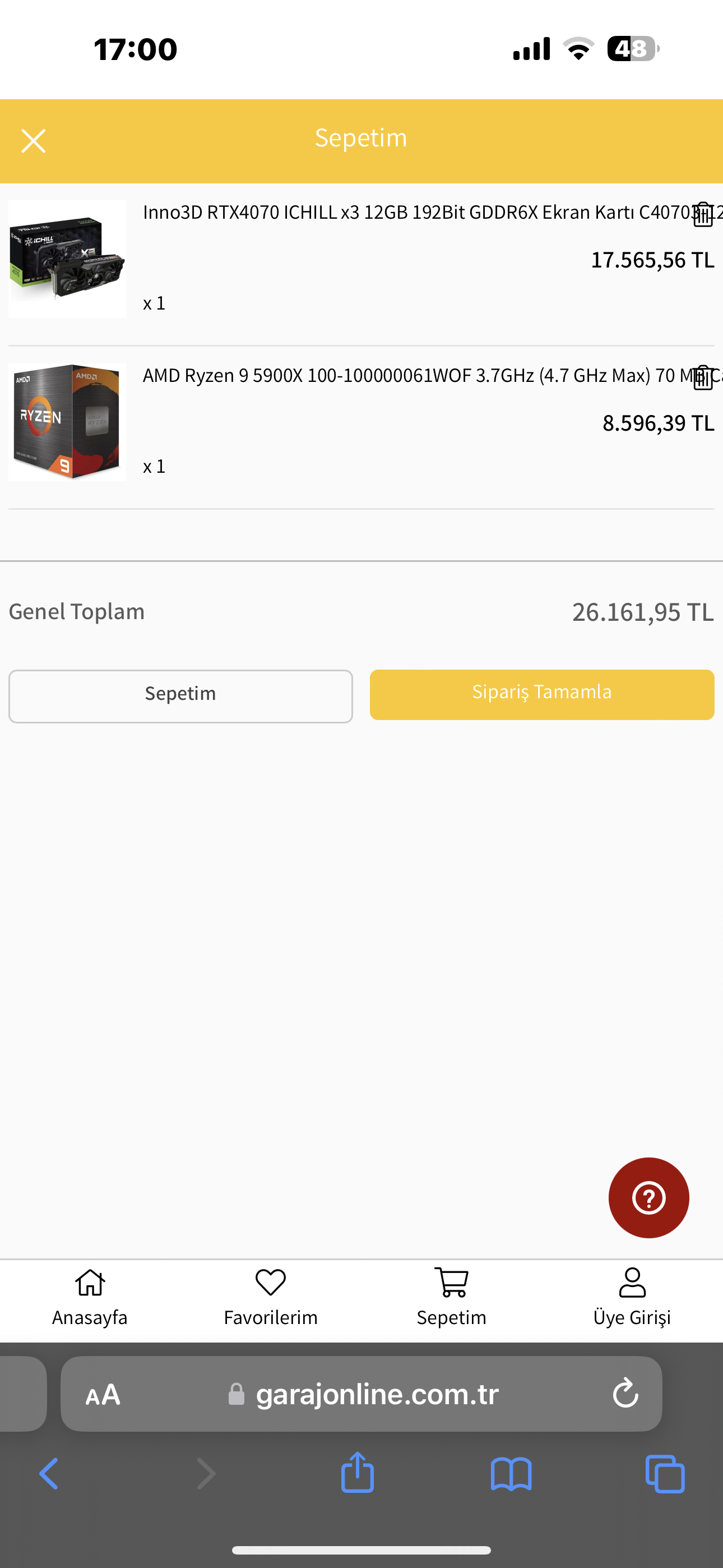This screenshot has width=723, height=1568.
Task: Tap the white Sepetim button
Action: [180, 696]
